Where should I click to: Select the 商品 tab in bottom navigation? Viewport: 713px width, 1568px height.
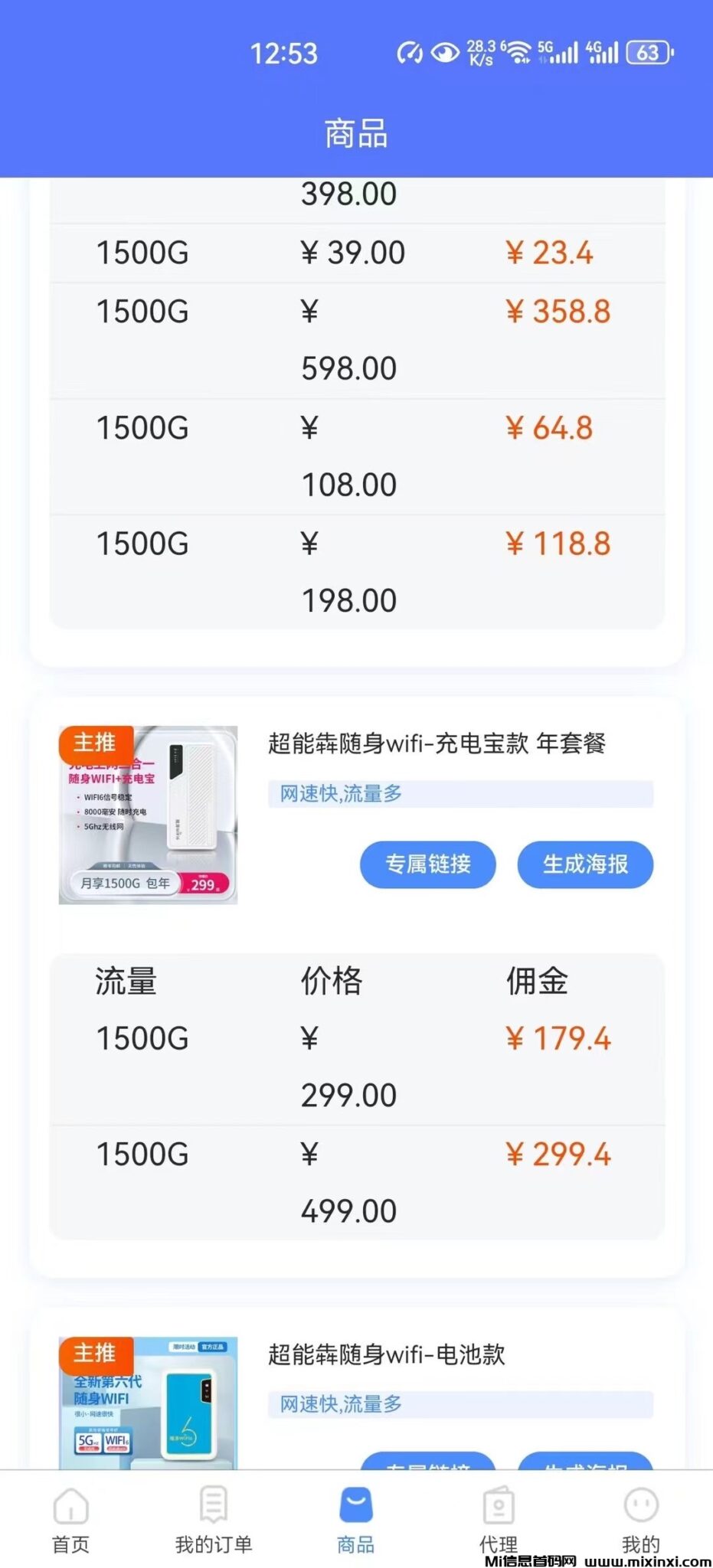[356, 1521]
